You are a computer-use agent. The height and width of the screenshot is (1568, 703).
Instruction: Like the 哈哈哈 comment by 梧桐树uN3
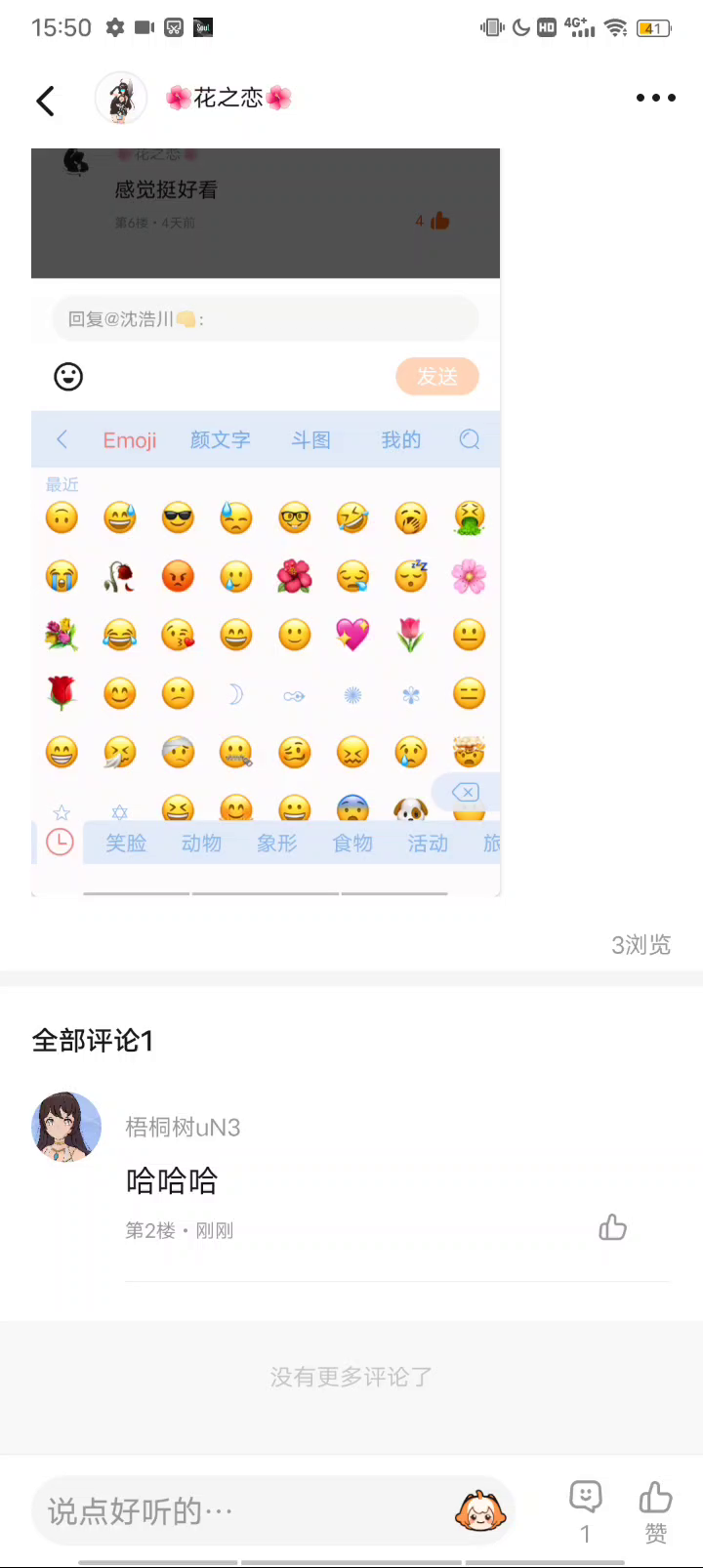612,1227
